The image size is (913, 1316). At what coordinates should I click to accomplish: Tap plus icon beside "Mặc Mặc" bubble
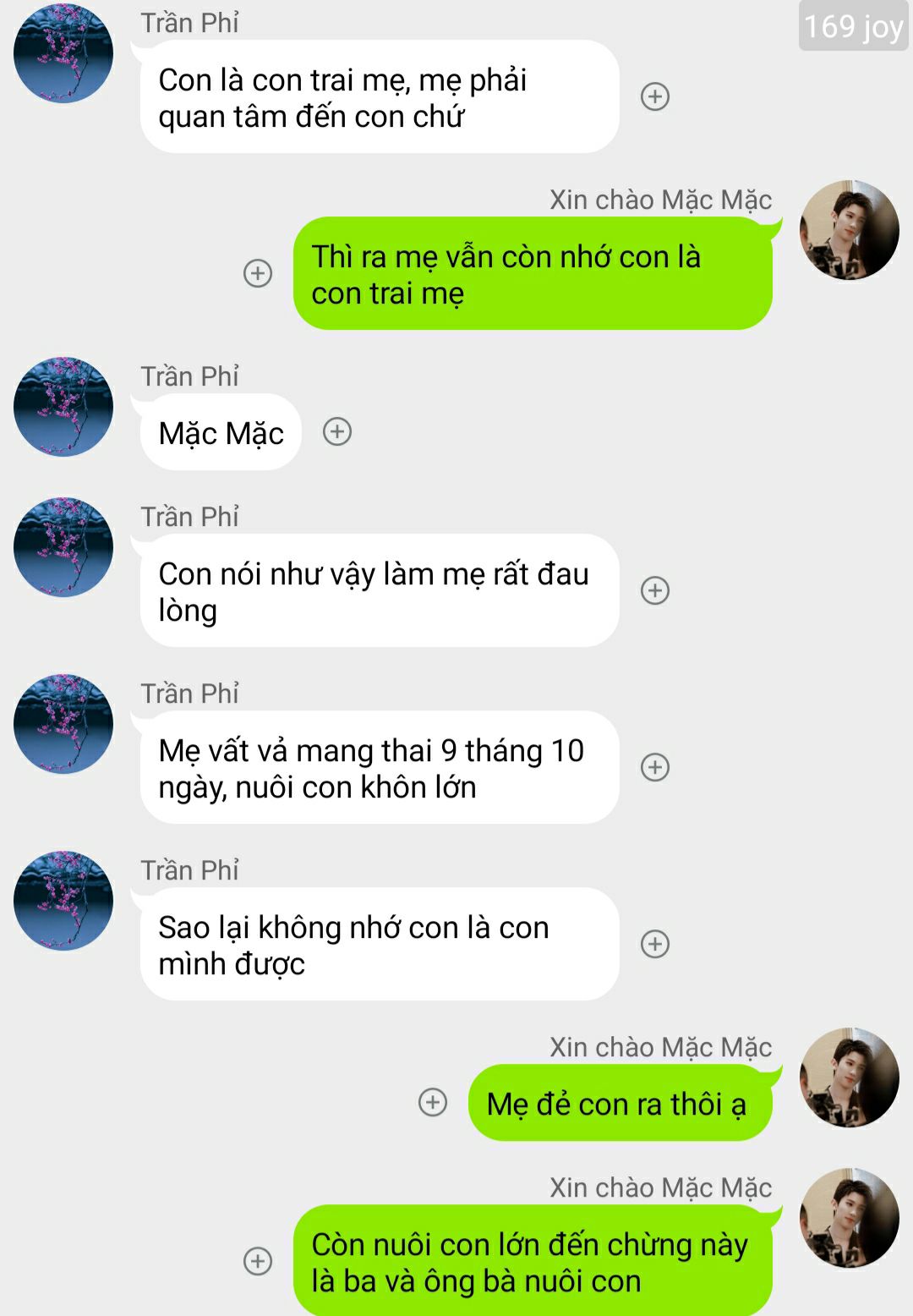[337, 431]
